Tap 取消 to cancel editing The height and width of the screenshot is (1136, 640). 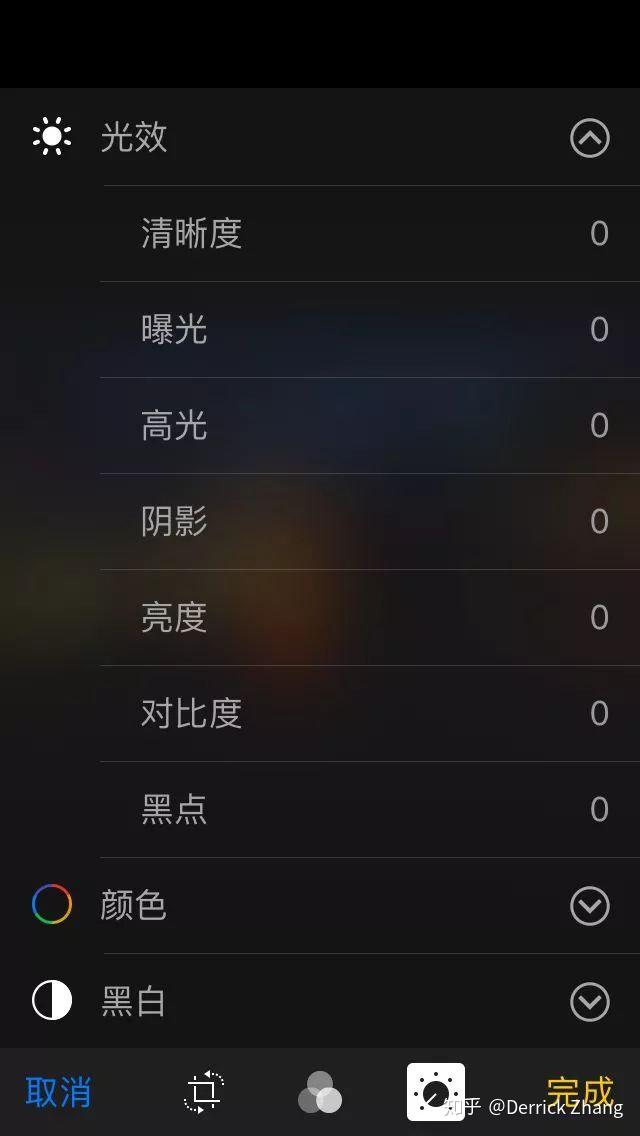58,1092
